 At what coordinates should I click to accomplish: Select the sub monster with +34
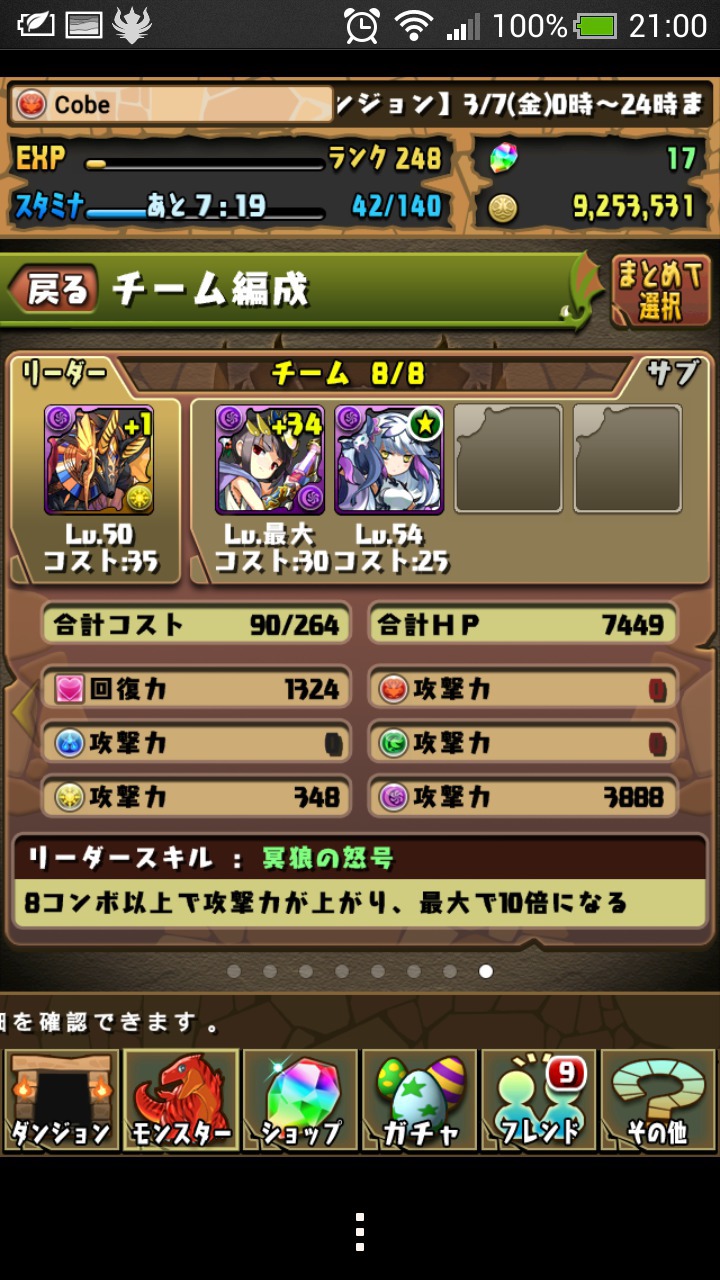tap(270, 459)
